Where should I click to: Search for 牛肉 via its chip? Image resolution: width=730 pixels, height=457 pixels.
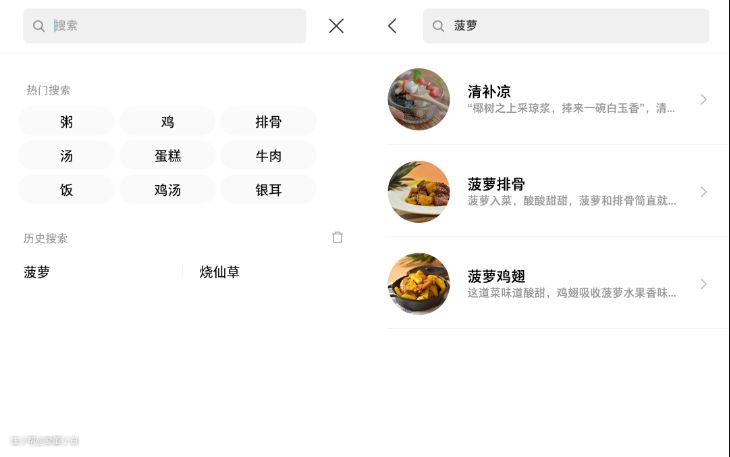point(268,156)
